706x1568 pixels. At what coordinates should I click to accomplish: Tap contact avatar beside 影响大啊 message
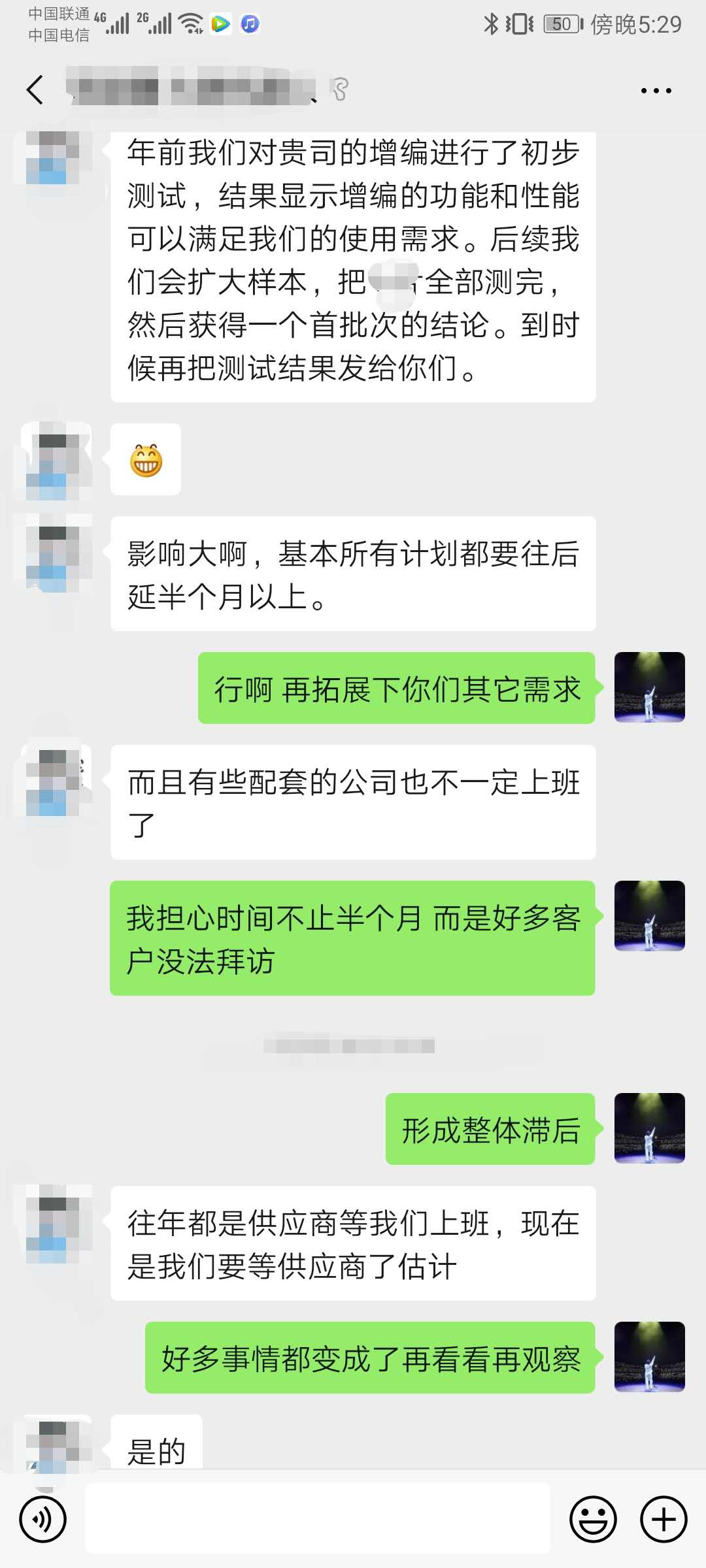[x=56, y=553]
